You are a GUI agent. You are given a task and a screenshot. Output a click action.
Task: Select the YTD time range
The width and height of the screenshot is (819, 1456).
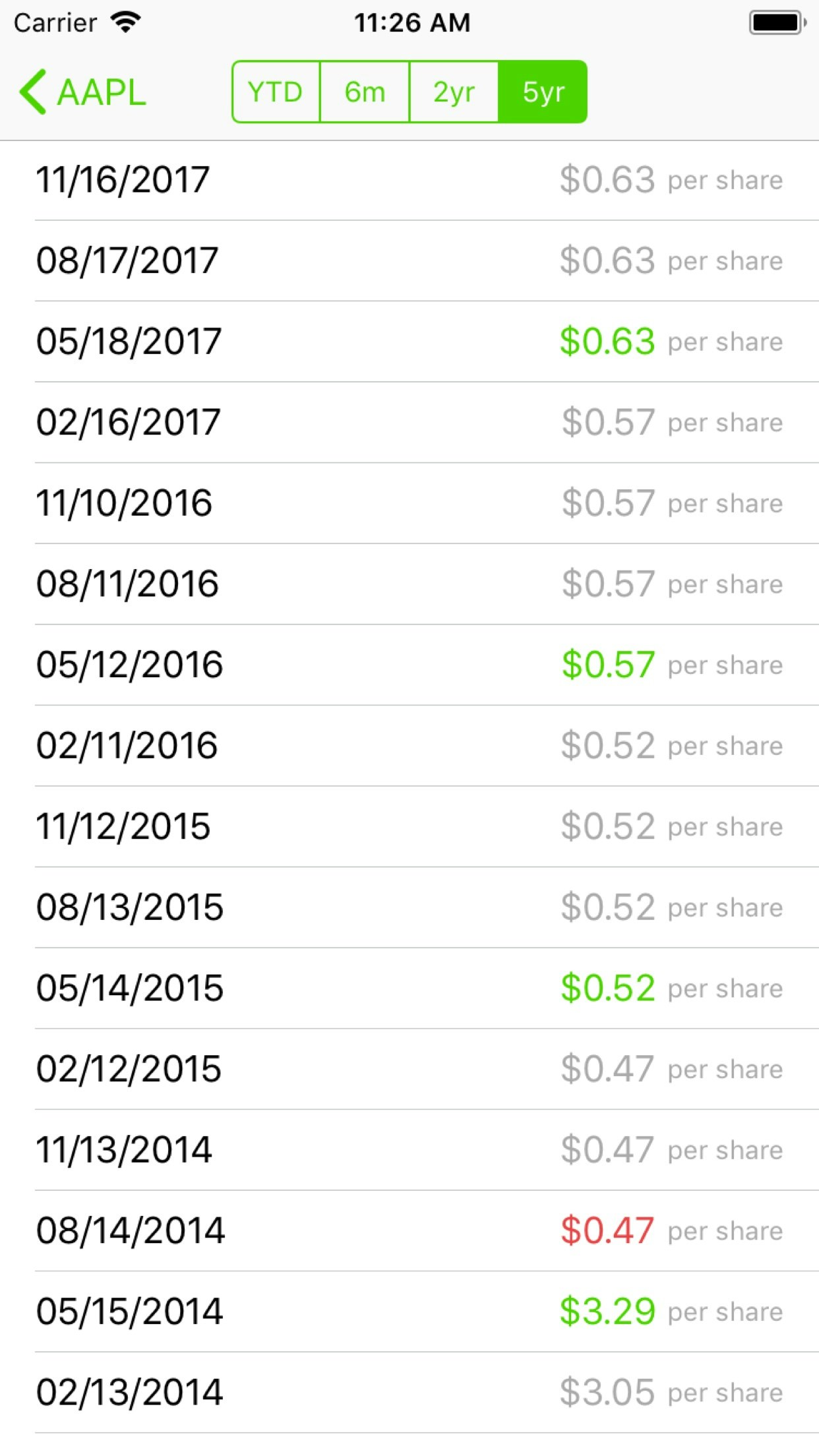[x=276, y=92]
